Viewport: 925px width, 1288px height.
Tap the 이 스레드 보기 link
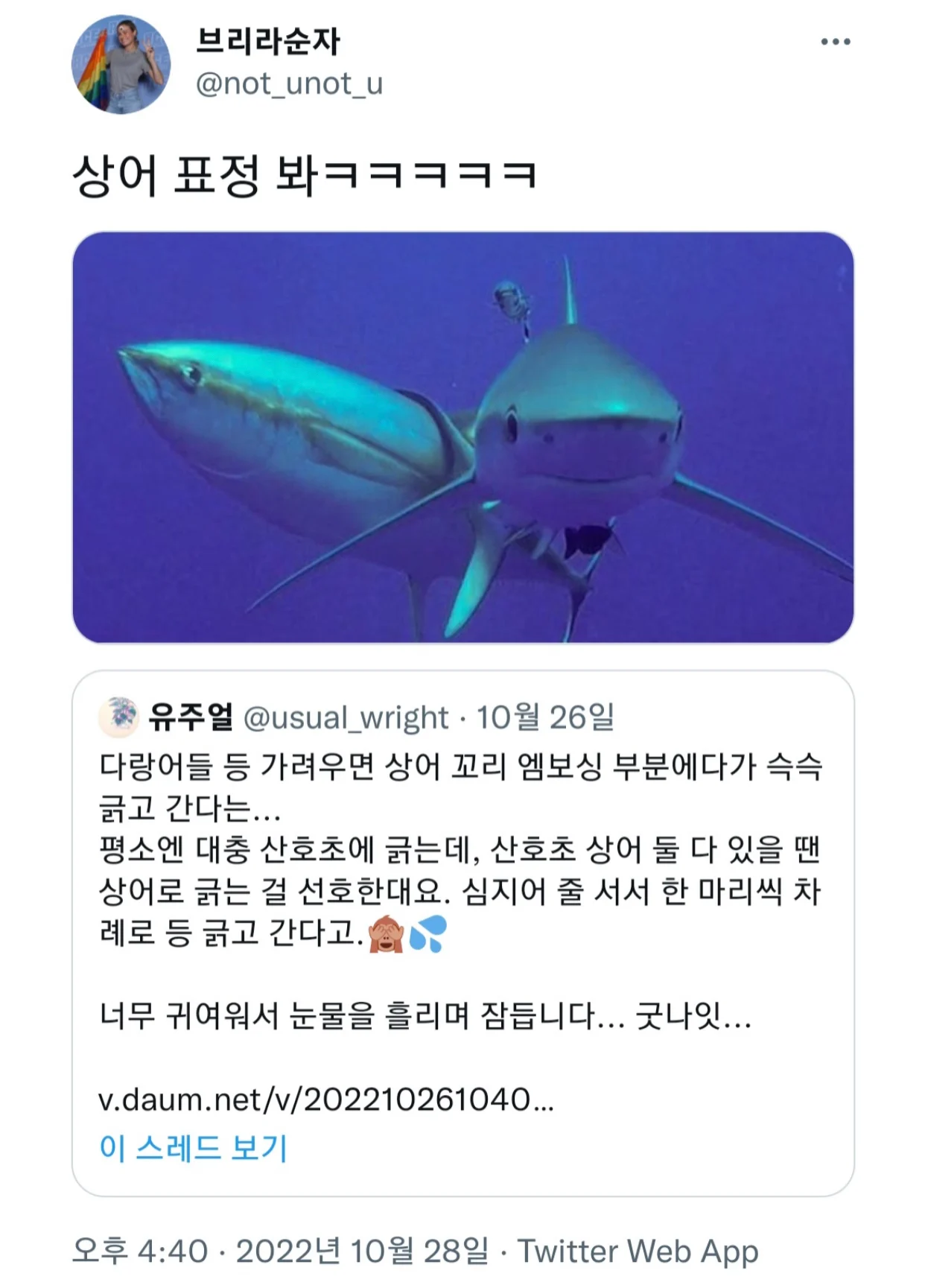193,1147
